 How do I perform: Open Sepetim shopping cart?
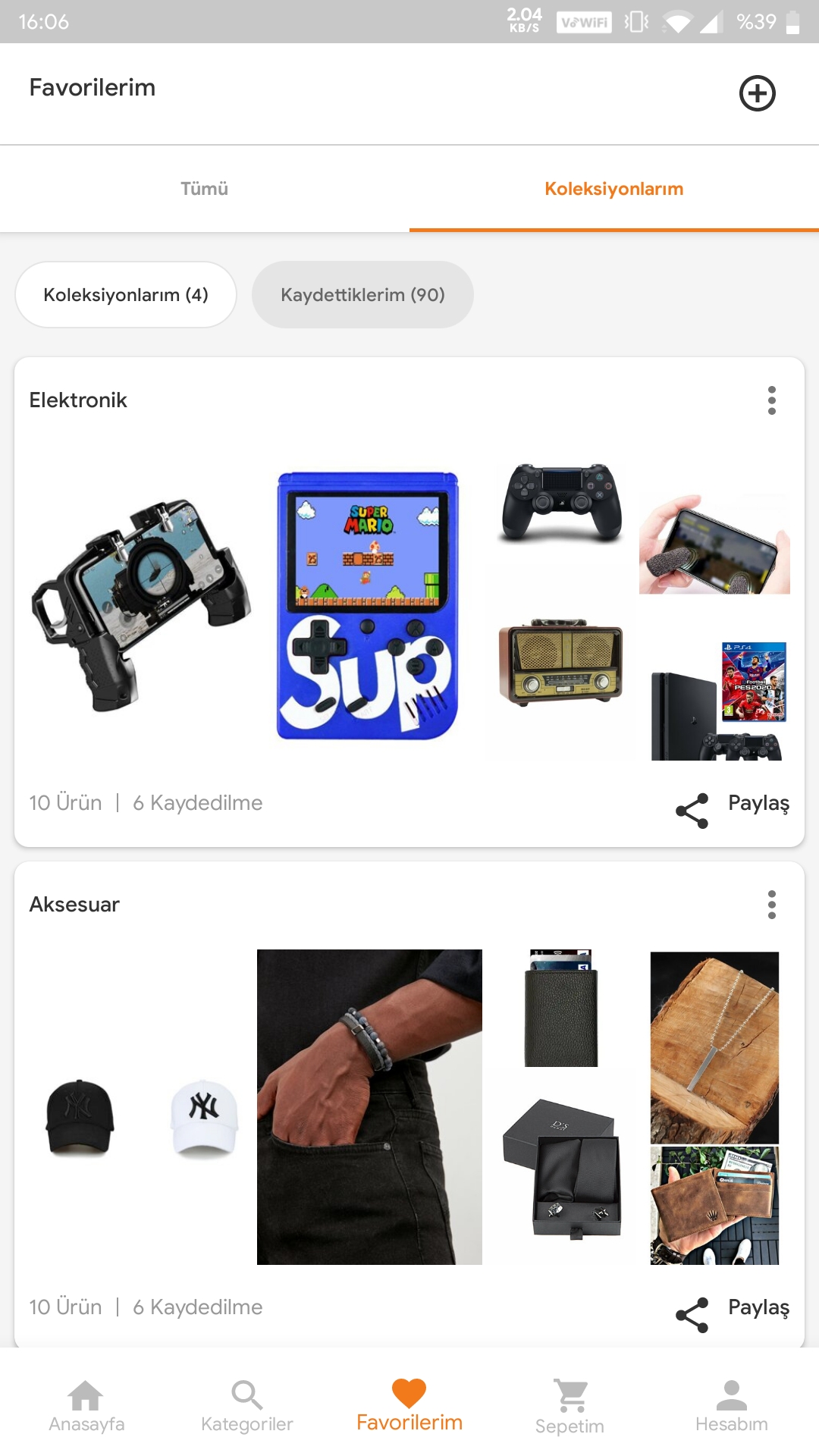click(570, 1406)
